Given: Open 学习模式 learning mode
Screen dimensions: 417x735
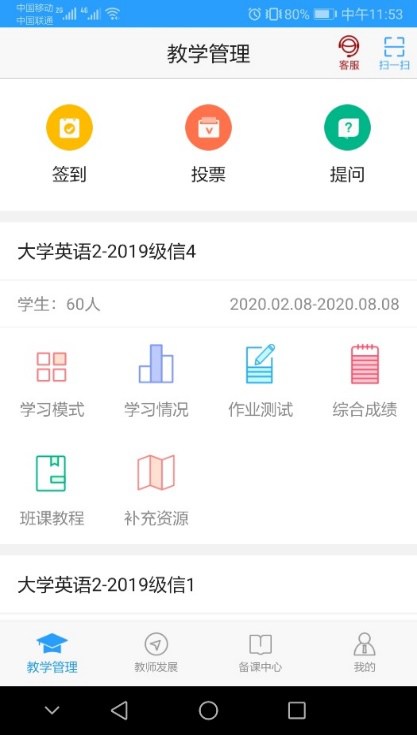Looking at the screenshot, I should coord(52,383).
